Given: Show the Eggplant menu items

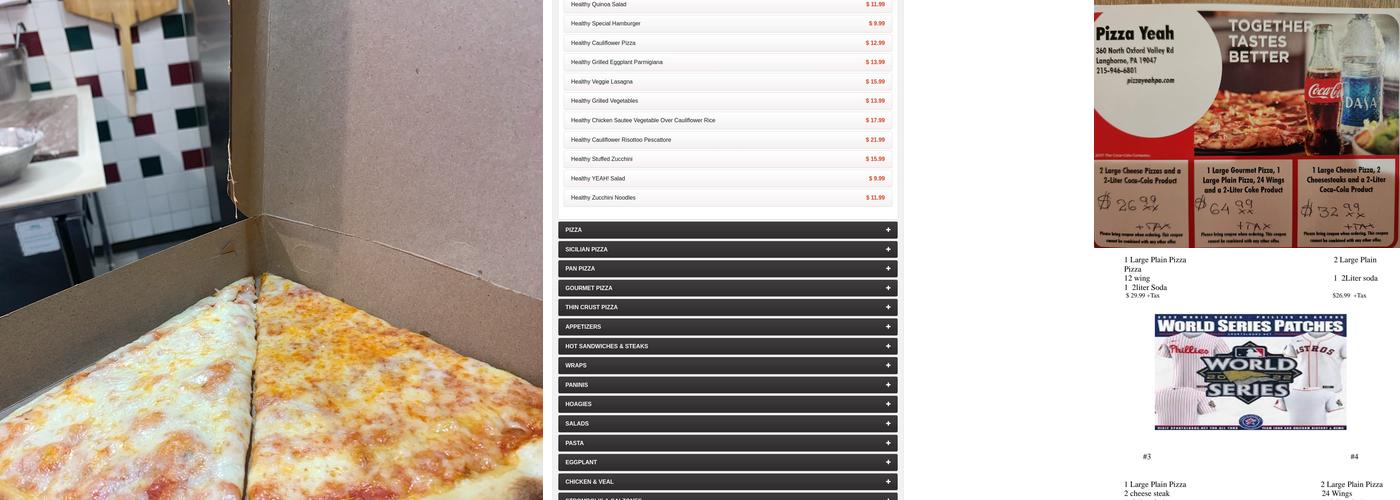Looking at the screenshot, I should [x=727, y=462].
